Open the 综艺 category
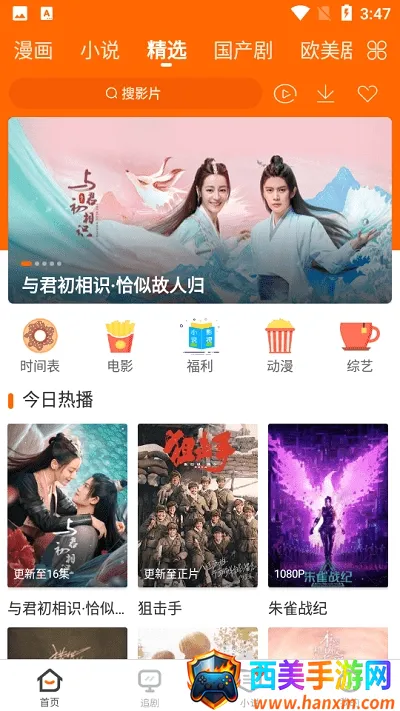The height and width of the screenshot is (711, 400). [x=360, y=346]
